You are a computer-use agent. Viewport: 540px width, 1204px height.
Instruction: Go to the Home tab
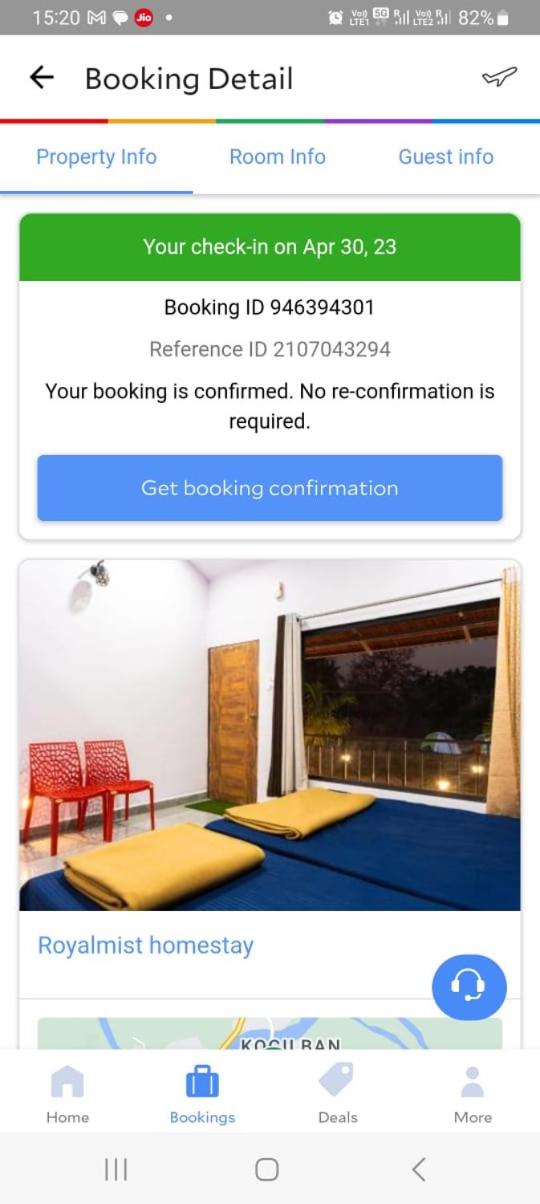tap(67, 1094)
